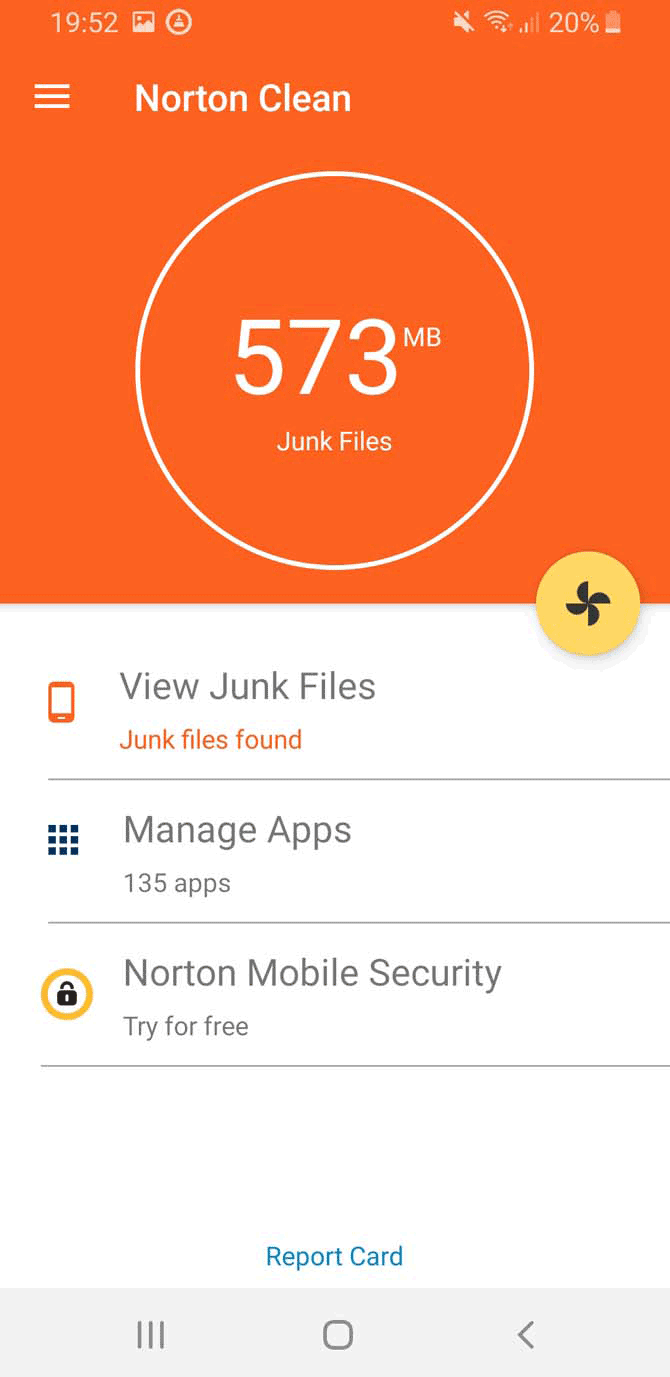Open the Report Card link
Image resolution: width=670 pixels, height=1377 pixels.
click(x=334, y=1256)
